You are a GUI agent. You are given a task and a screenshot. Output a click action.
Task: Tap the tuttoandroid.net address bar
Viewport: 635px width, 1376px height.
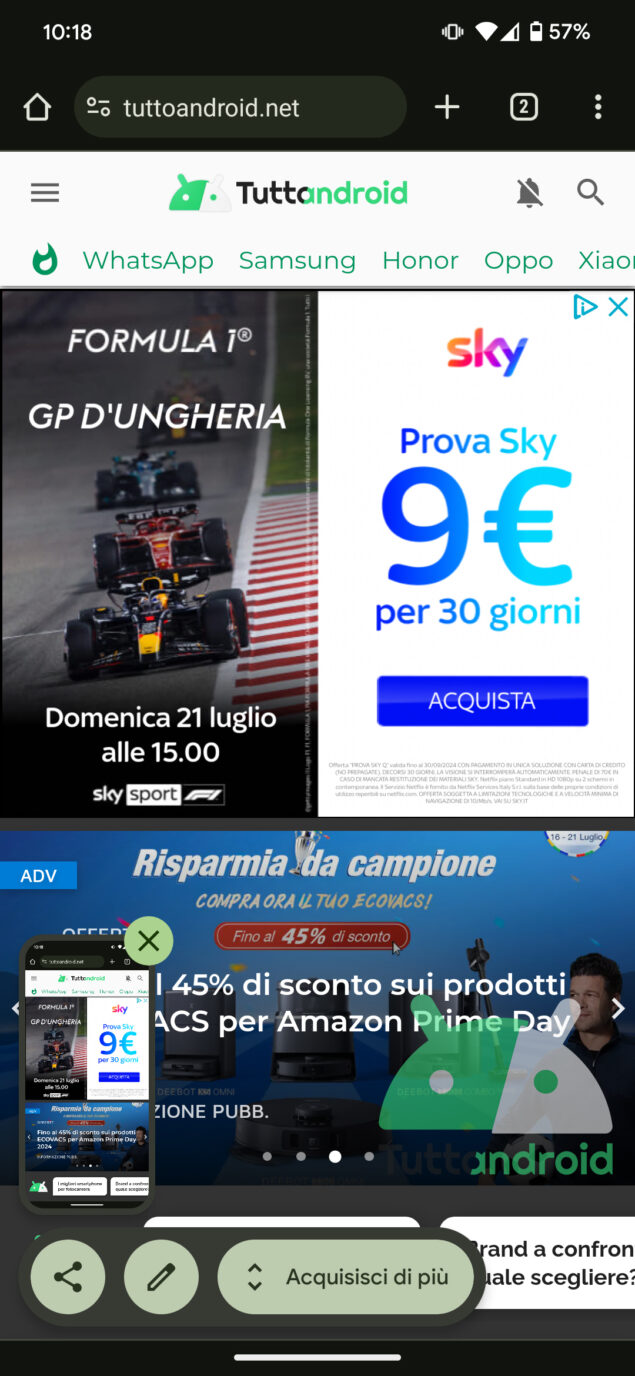[240, 107]
